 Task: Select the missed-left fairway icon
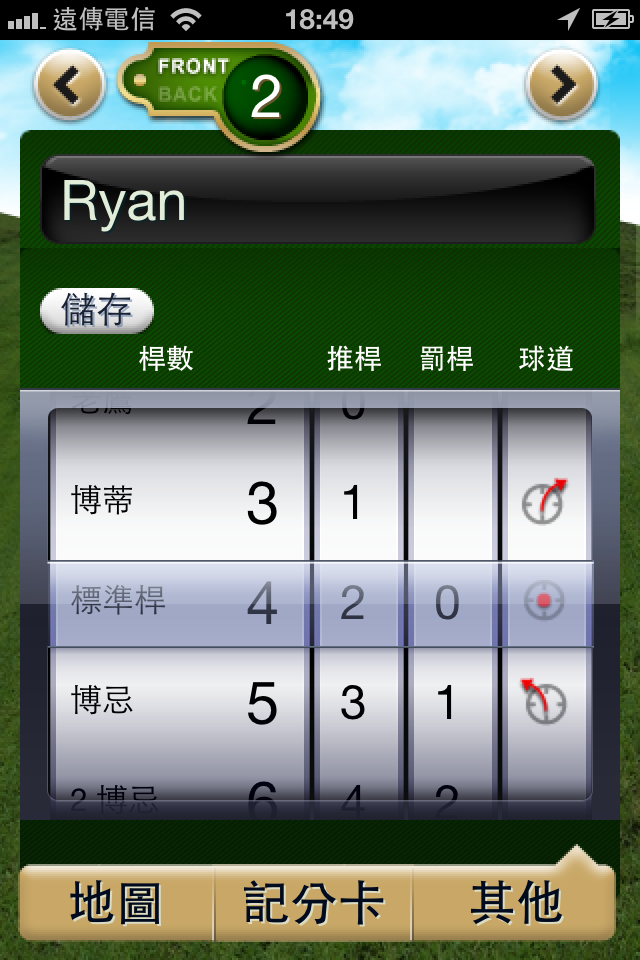click(544, 702)
